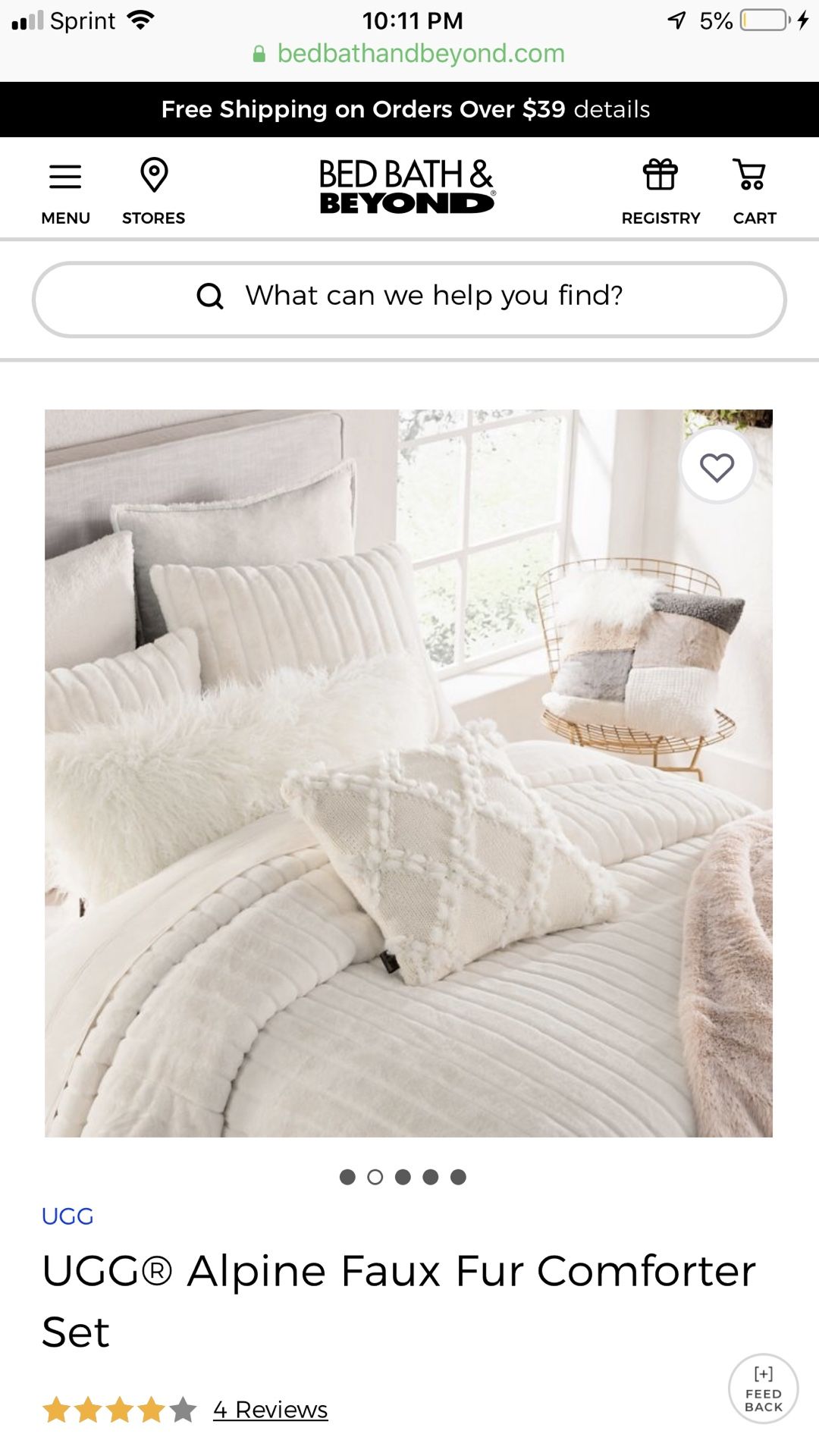Save the comforter with the heart icon
Viewport: 819px width, 1456px height.
click(717, 466)
